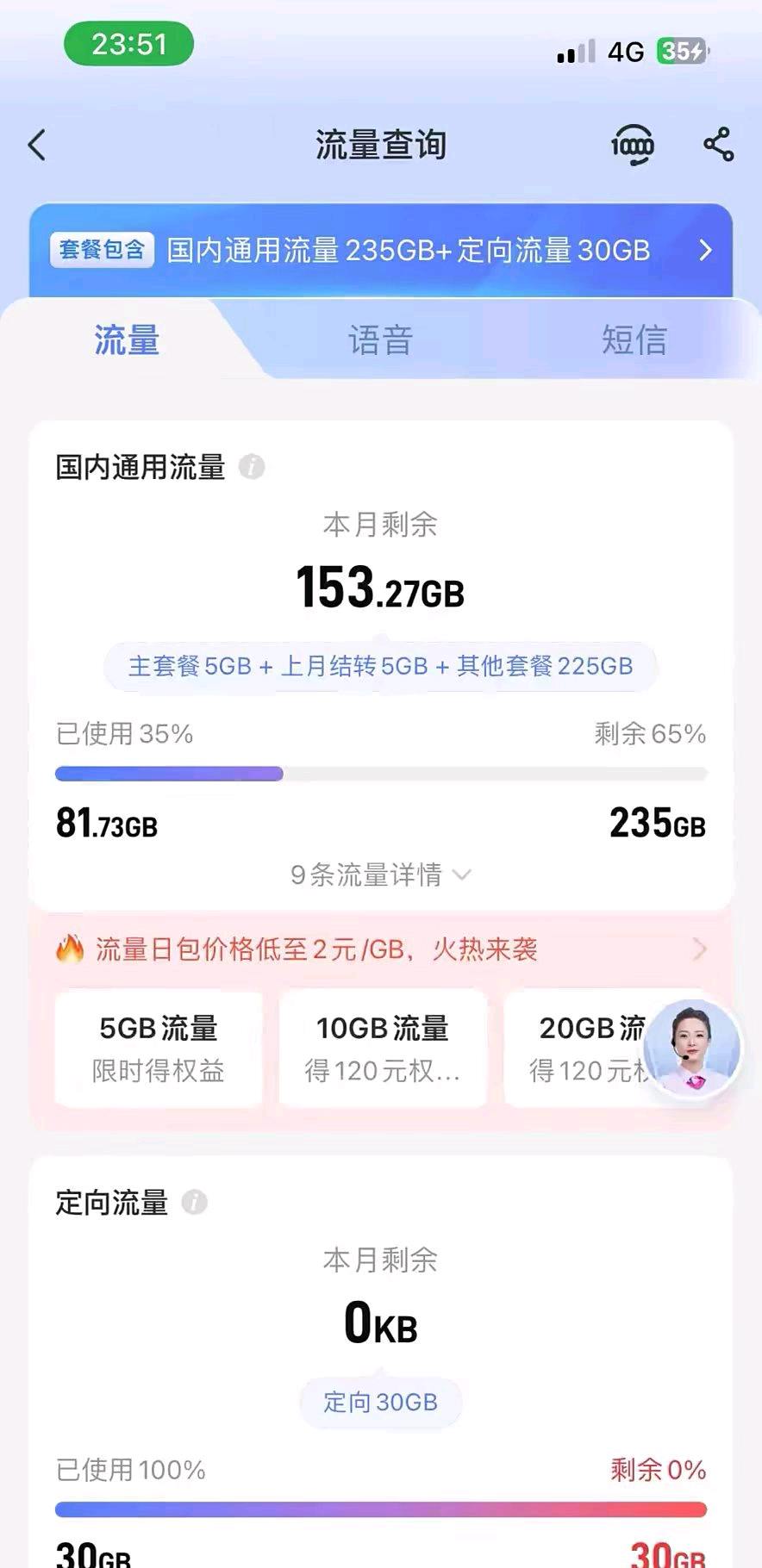The image size is (762, 1568).
Task: Tap the back arrow at top left
Action: click(x=36, y=145)
